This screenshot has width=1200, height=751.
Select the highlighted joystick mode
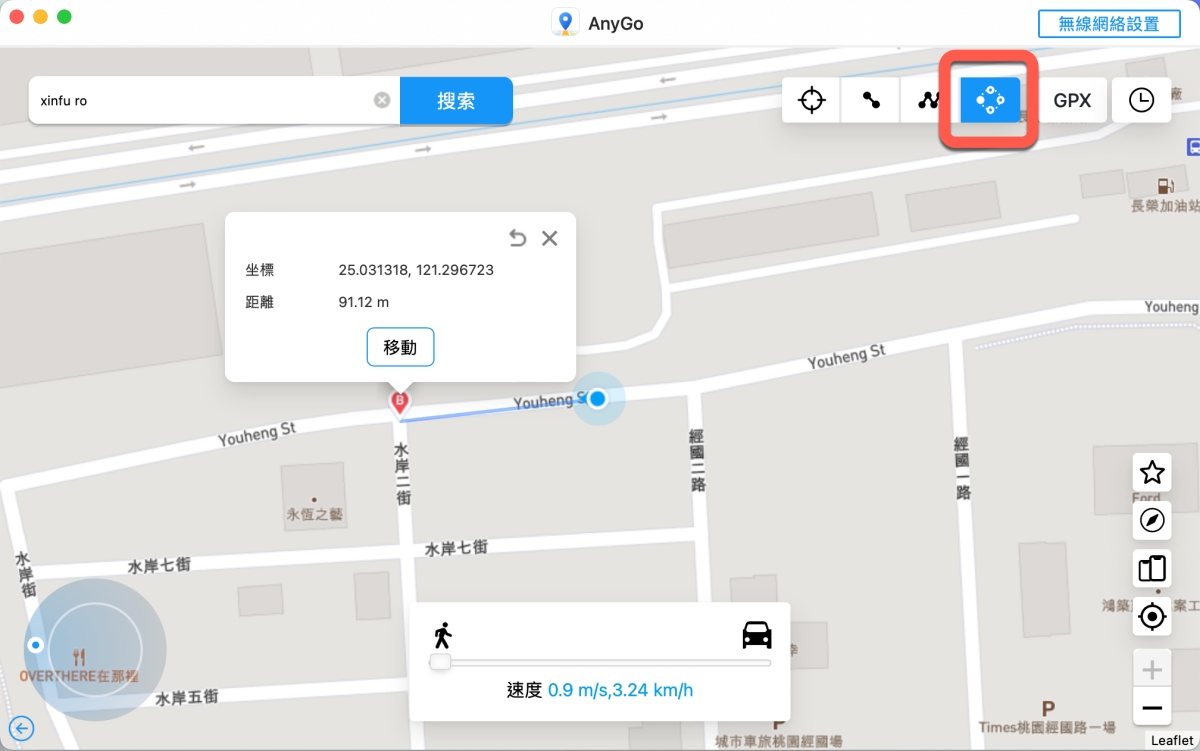[x=990, y=100]
